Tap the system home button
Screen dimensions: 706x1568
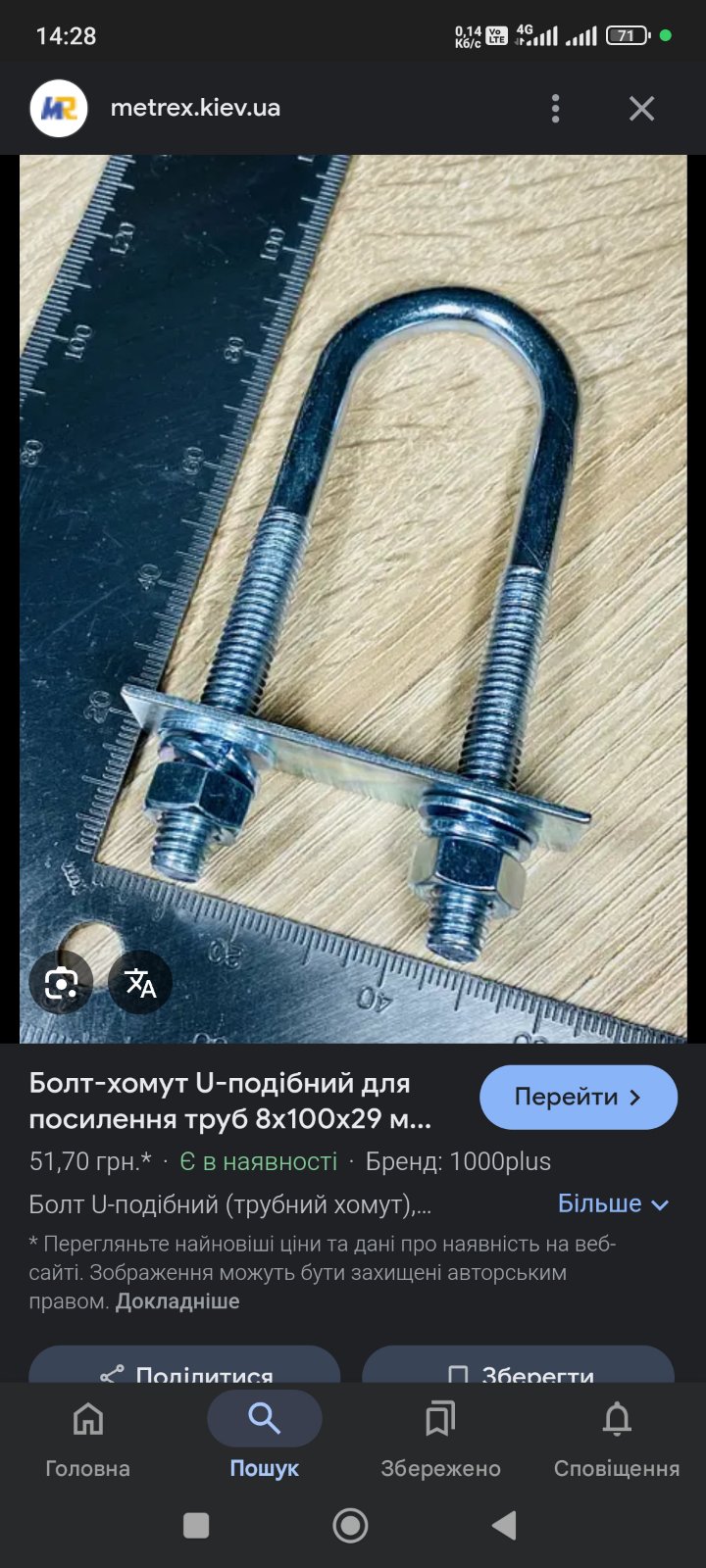tap(350, 1525)
